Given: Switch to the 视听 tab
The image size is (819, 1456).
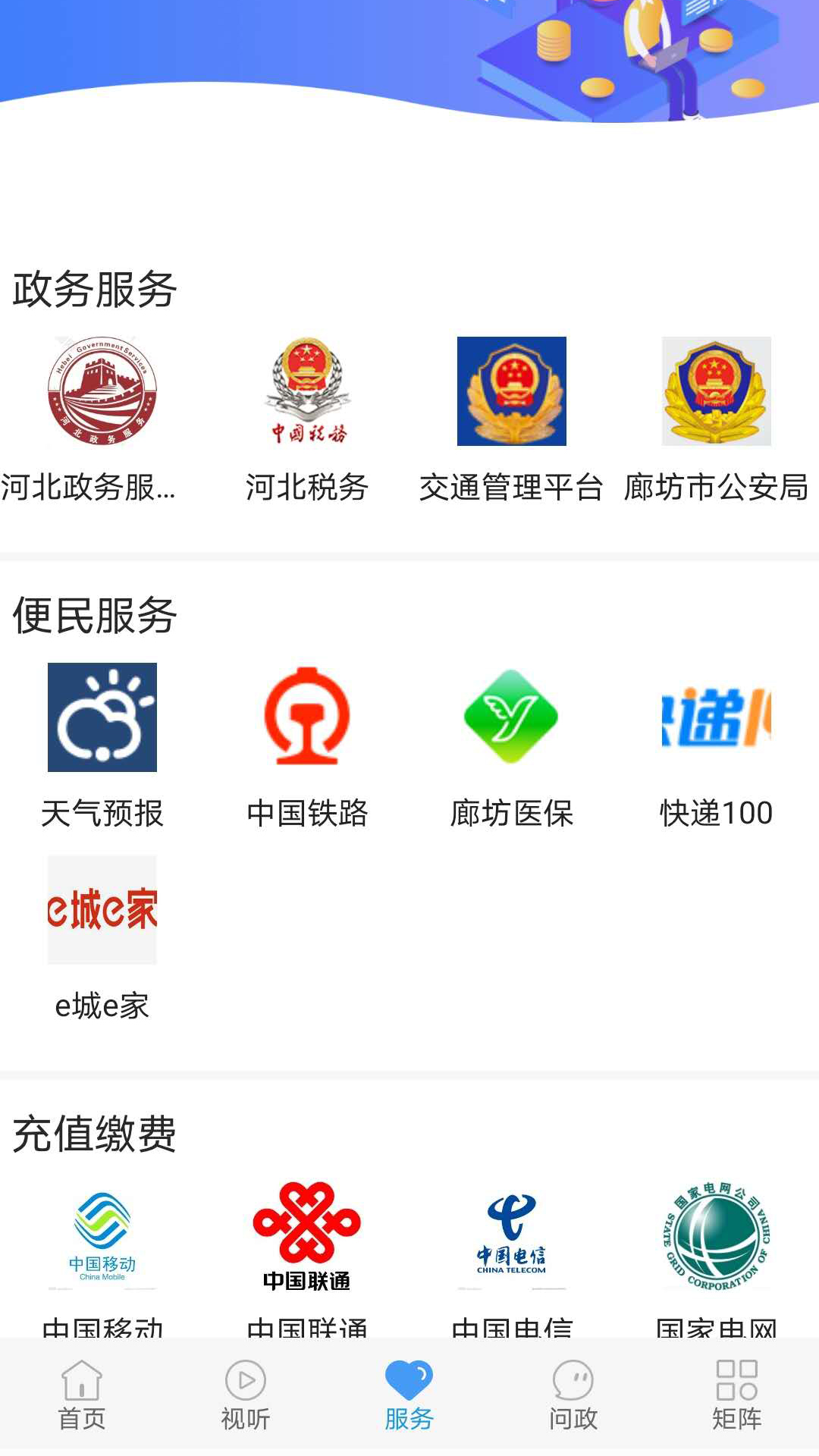Looking at the screenshot, I should [x=246, y=1395].
